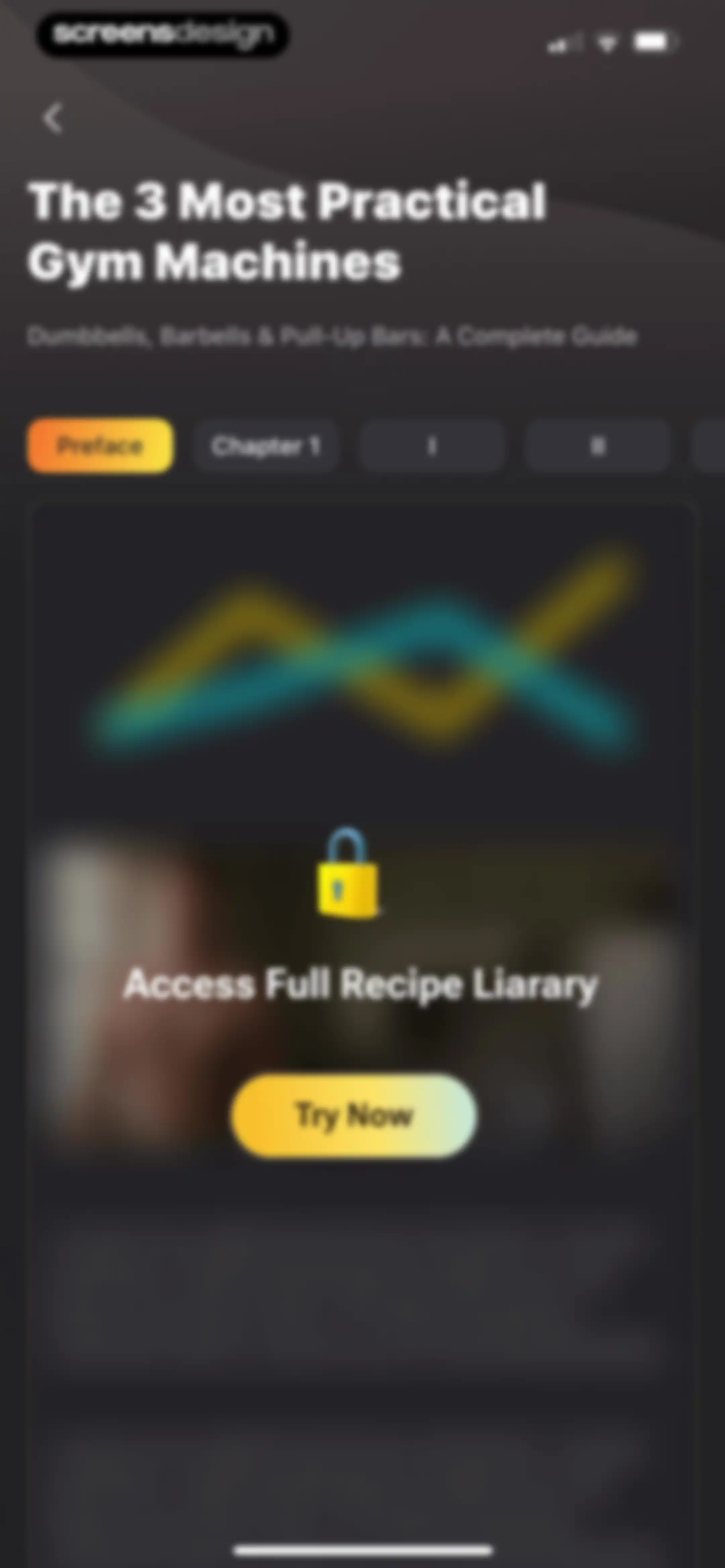Switch to the Chapter 1 tab
Screen dimensions: 725x1568
(266, 446)
